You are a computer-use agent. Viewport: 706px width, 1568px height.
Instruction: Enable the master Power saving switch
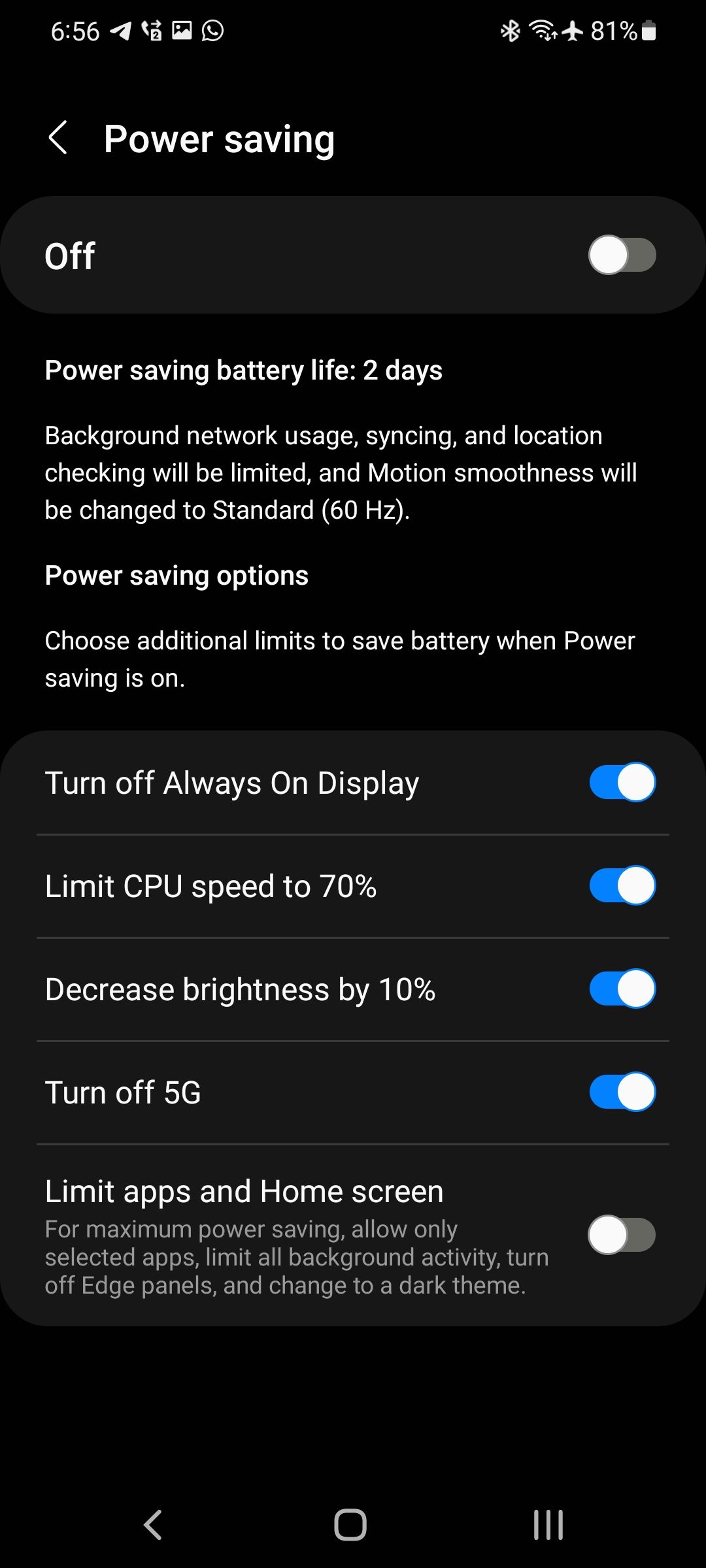(x=623, y=255)
